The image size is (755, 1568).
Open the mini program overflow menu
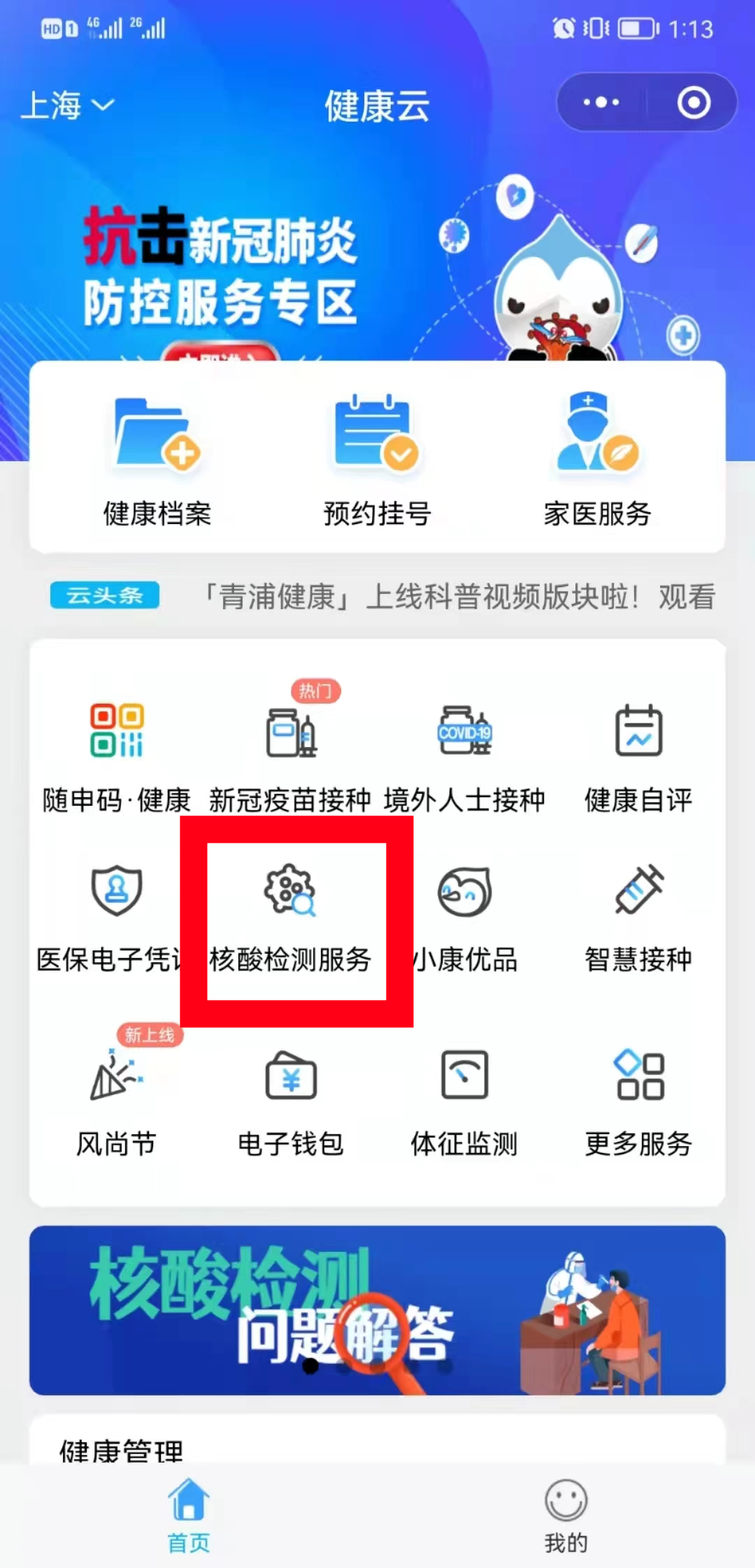pyautogui.click(x=601, y=103)
